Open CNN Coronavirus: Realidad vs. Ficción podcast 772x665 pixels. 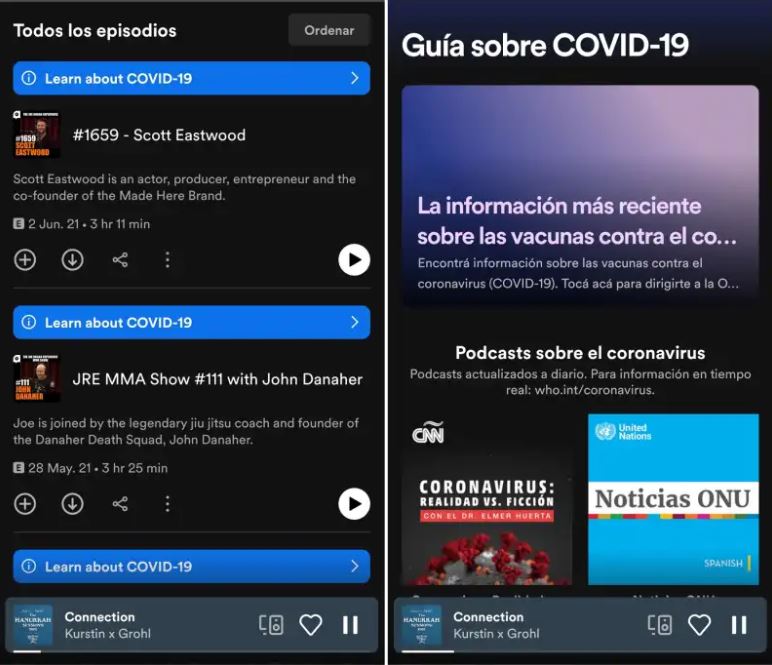tap(487, 500)
